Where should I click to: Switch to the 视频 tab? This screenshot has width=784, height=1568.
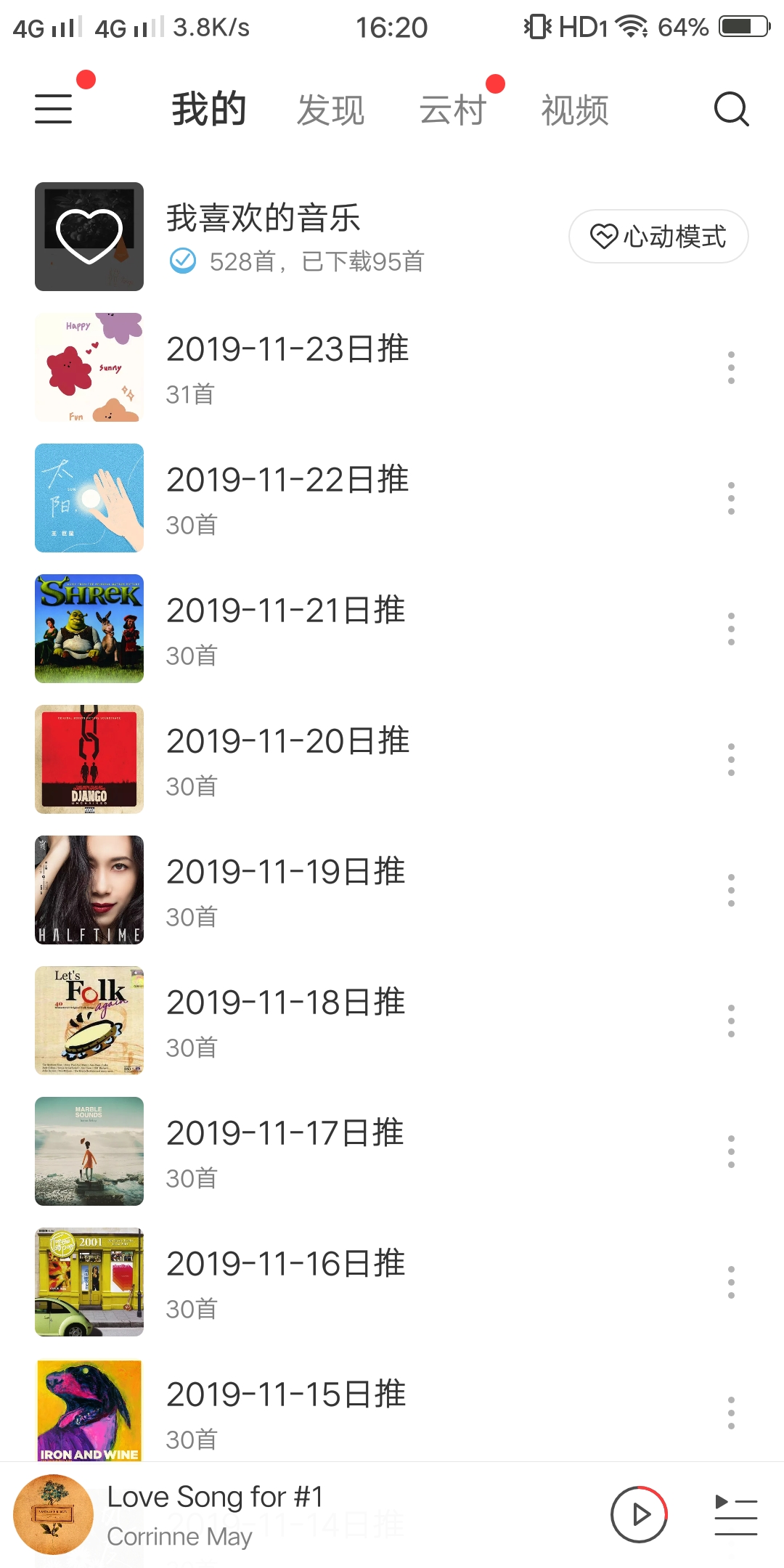[x=574, y=110]
